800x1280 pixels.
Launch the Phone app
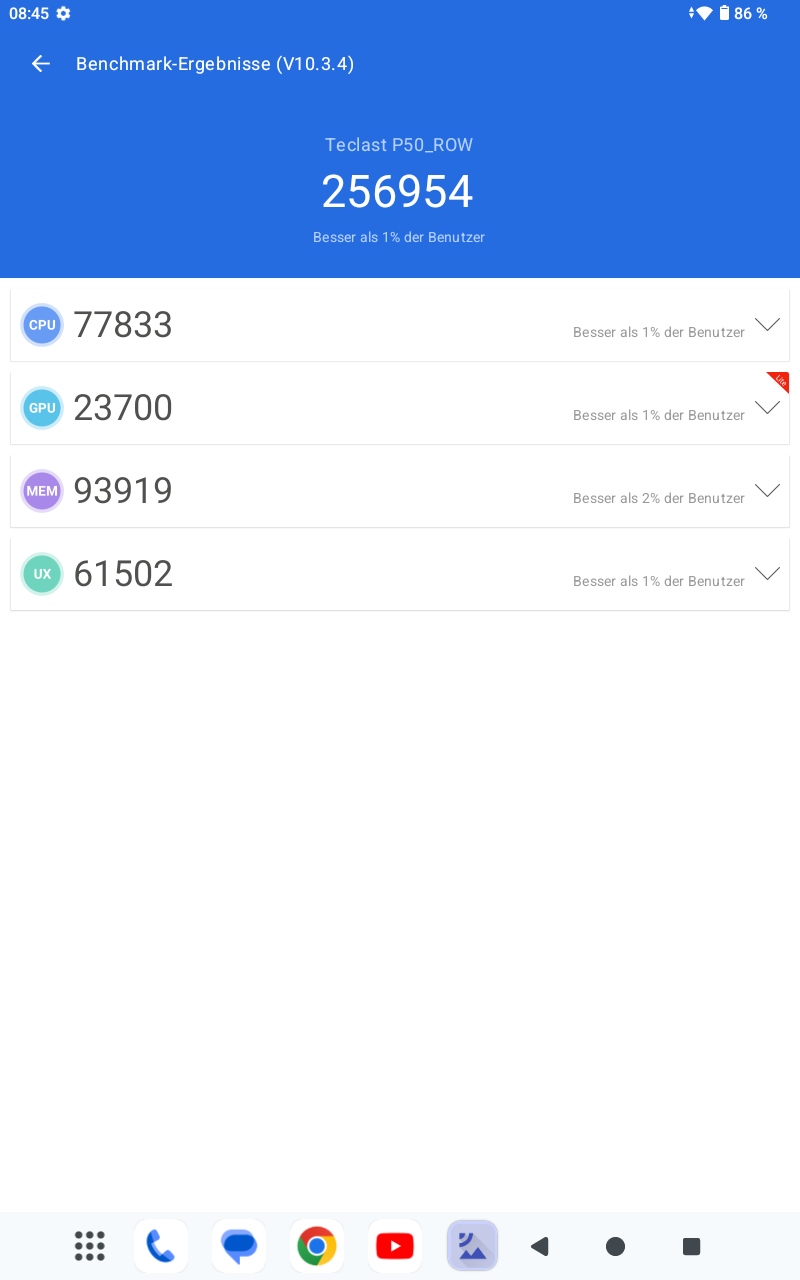161,1246
